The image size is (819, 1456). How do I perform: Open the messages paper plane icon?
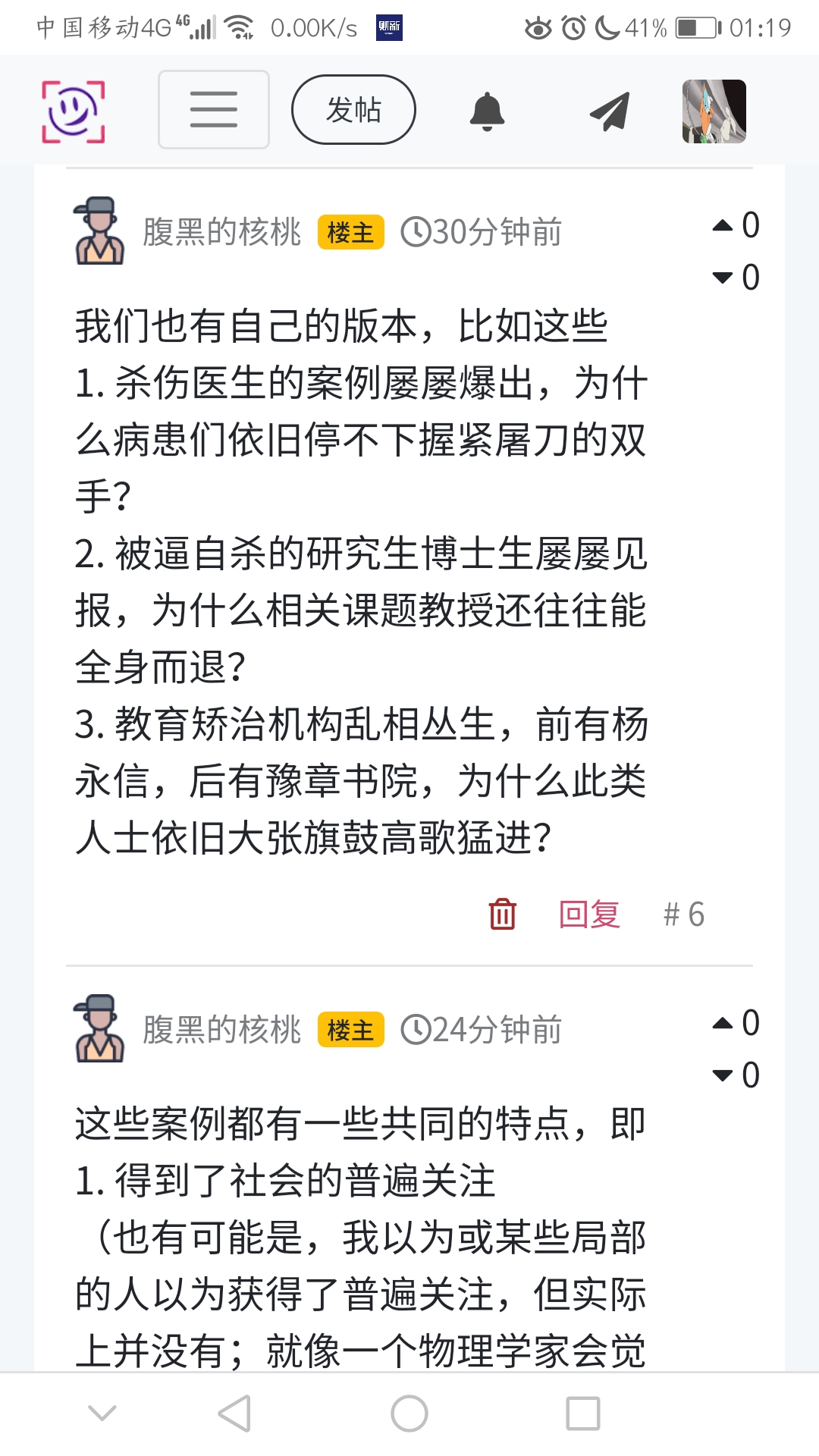[610, 111]
